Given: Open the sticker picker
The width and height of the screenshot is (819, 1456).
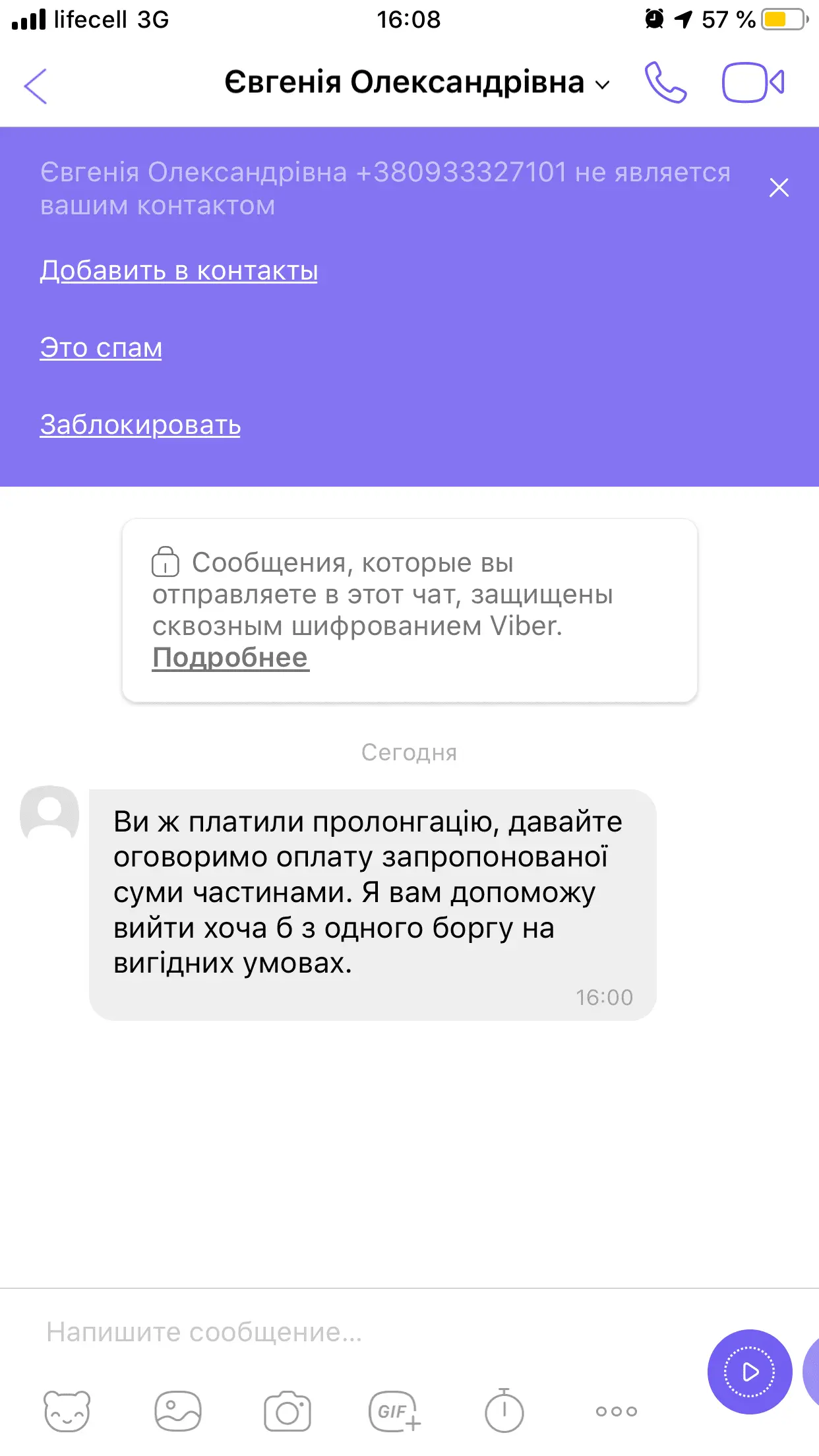Looking at the screenshot, I should pyautogui.click(x=67, y=1411).
